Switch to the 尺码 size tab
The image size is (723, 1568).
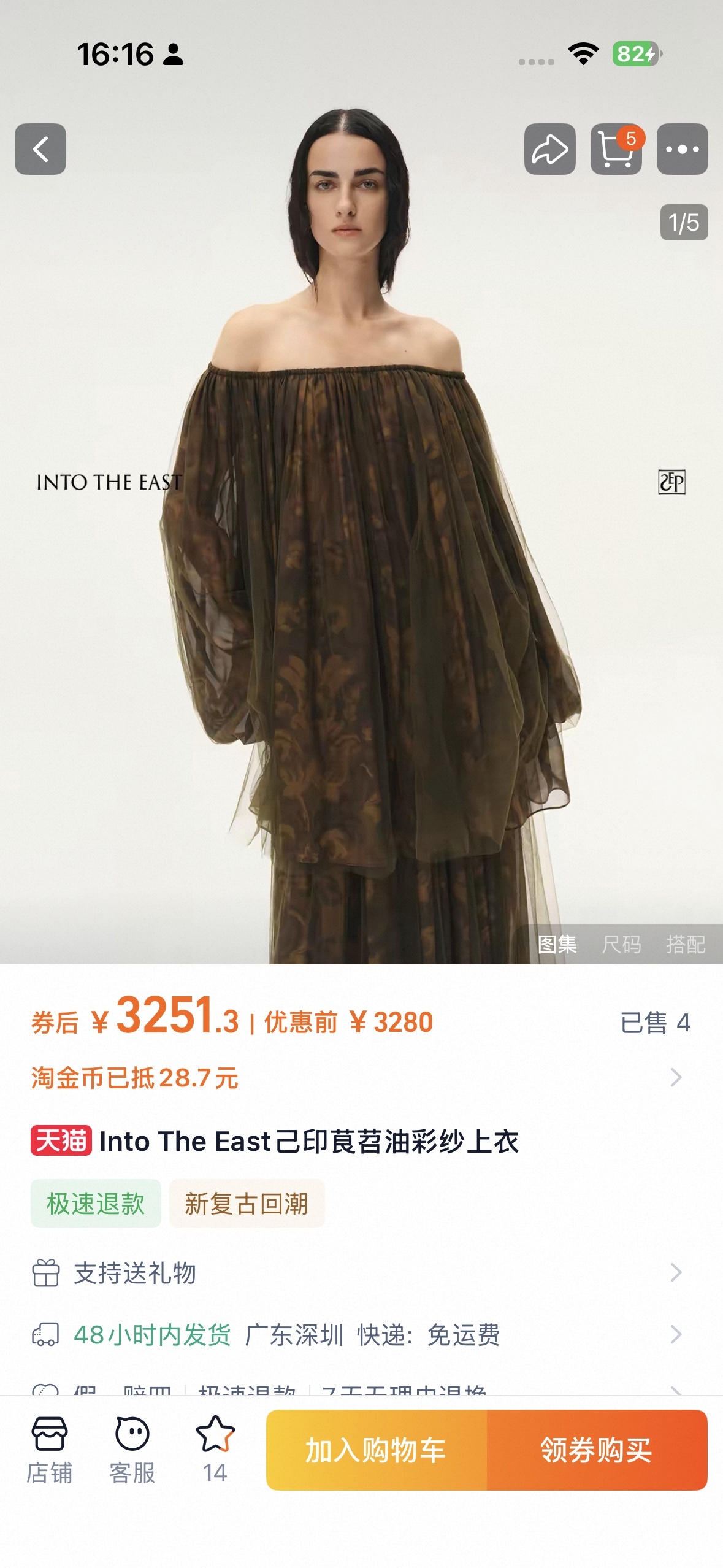tap(621, 944)
